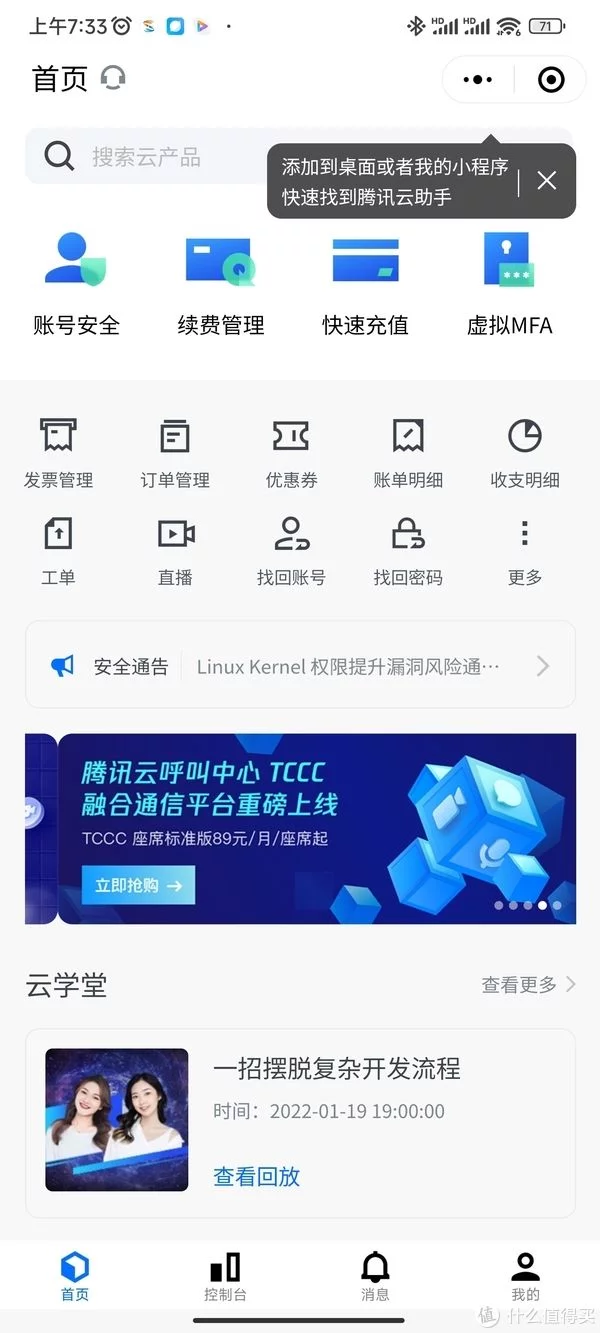The height and width of the screenshot is (1333, 600).
Task: Open 虚拟MFA
Action: tap(510, 284)
